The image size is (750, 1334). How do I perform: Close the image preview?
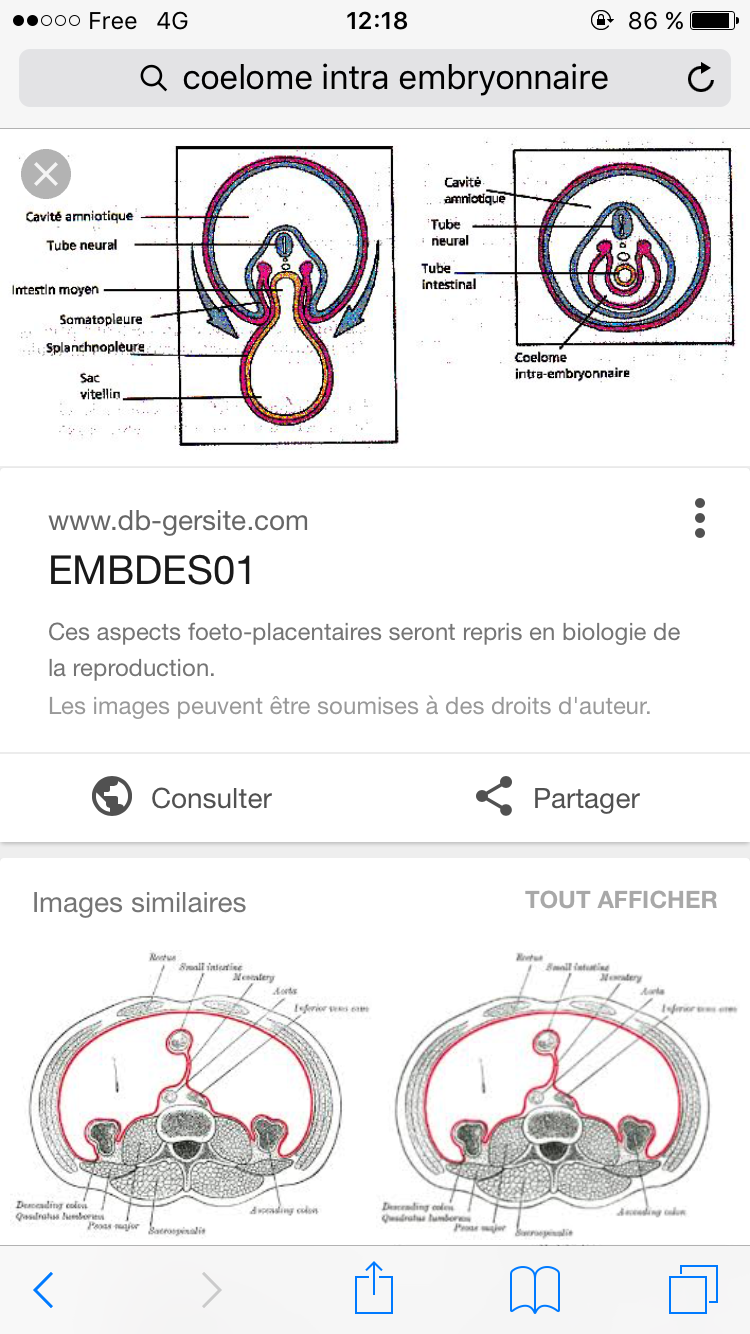tap(46, 175)
